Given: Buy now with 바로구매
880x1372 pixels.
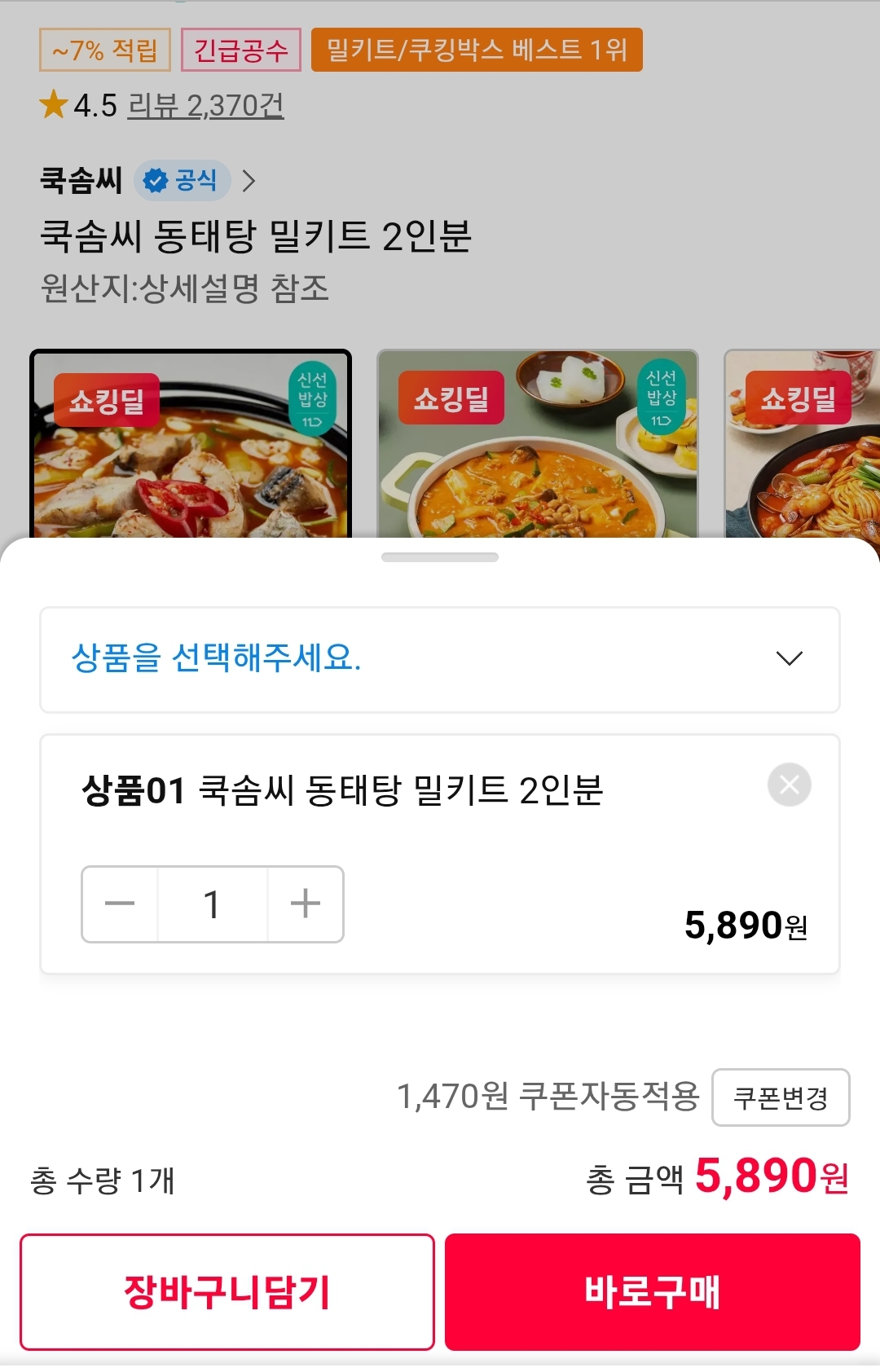Looking at the screenshot, I should pyautogui.click(x=652, y=1291).
